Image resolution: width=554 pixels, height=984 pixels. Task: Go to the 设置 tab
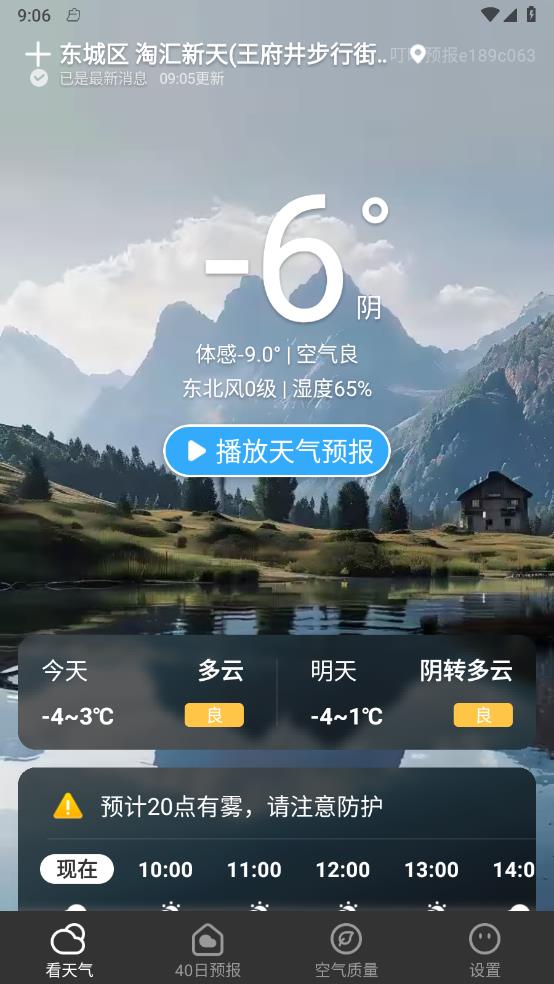pos(485,949)
